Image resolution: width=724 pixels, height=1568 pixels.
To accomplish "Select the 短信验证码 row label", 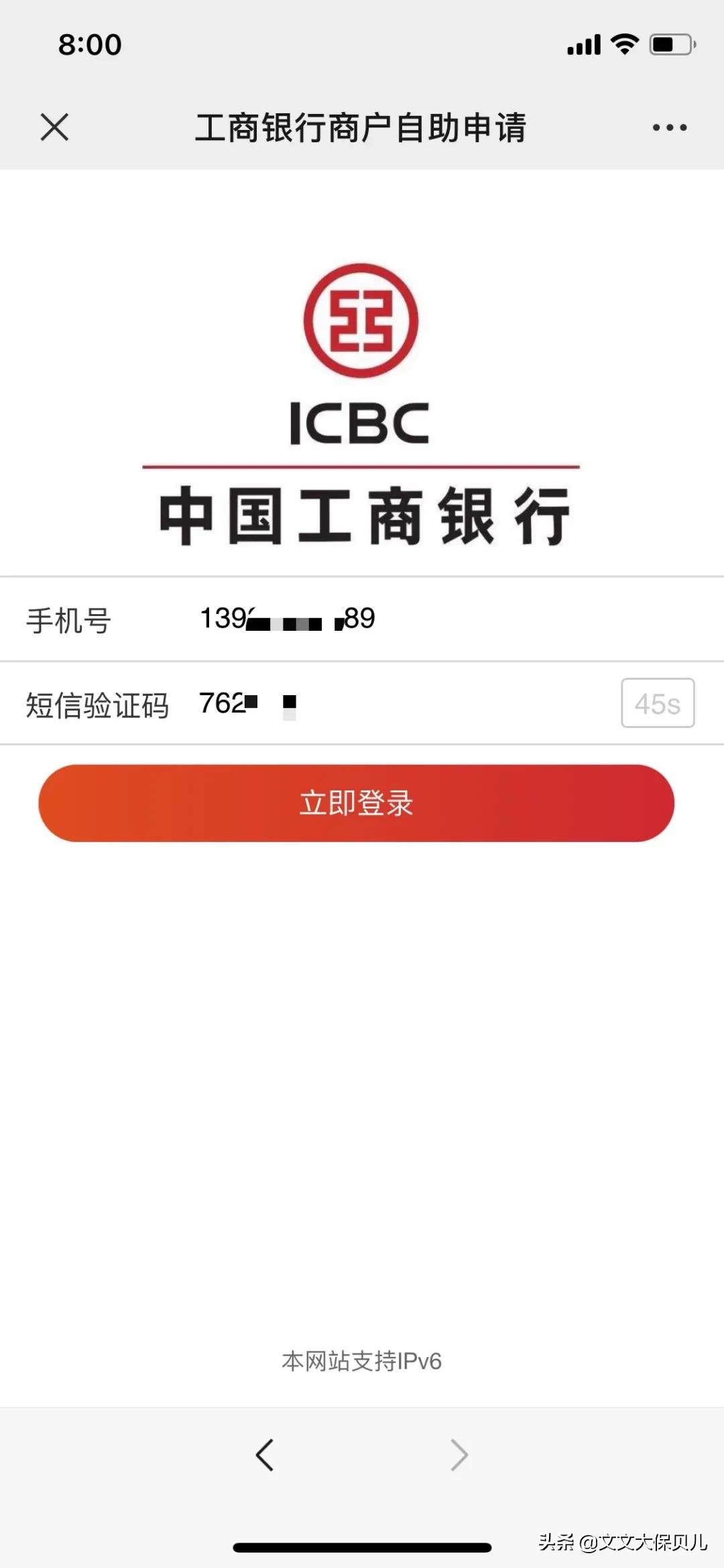I will (98, 705).
